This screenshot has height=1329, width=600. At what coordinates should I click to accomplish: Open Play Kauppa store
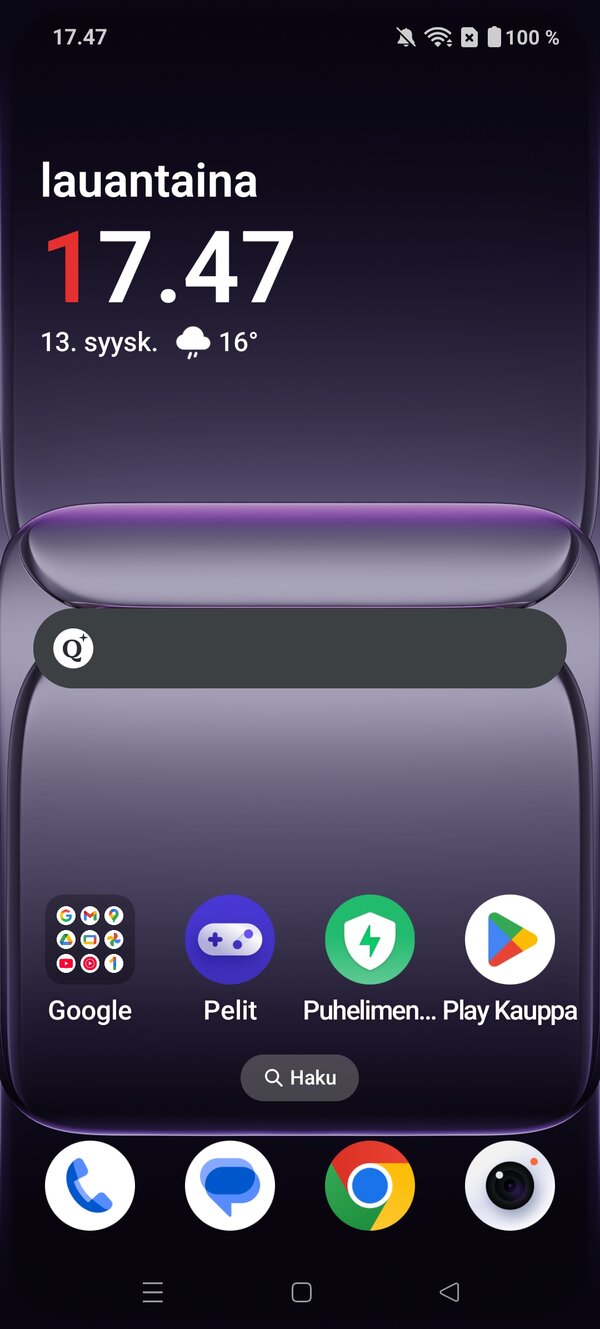click(x=510, y=940)
